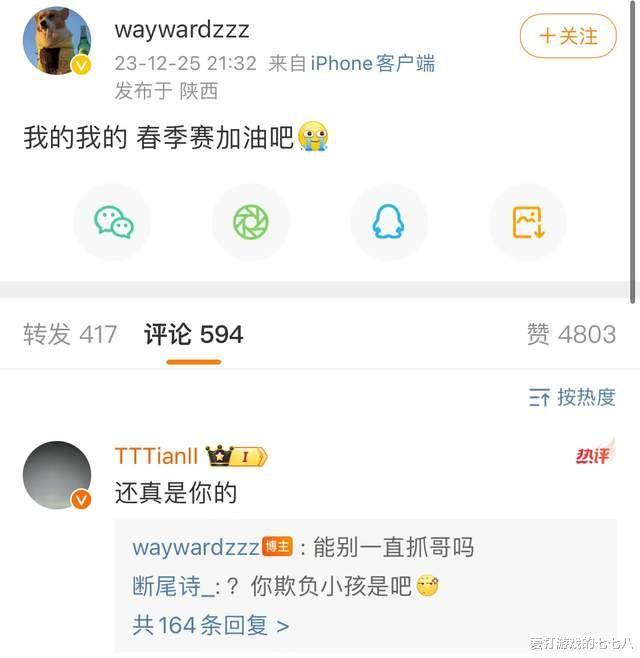Screen dimensions: 640x658
Task: Share the post to WeChat Moments
Action: (x=251, y=222)
